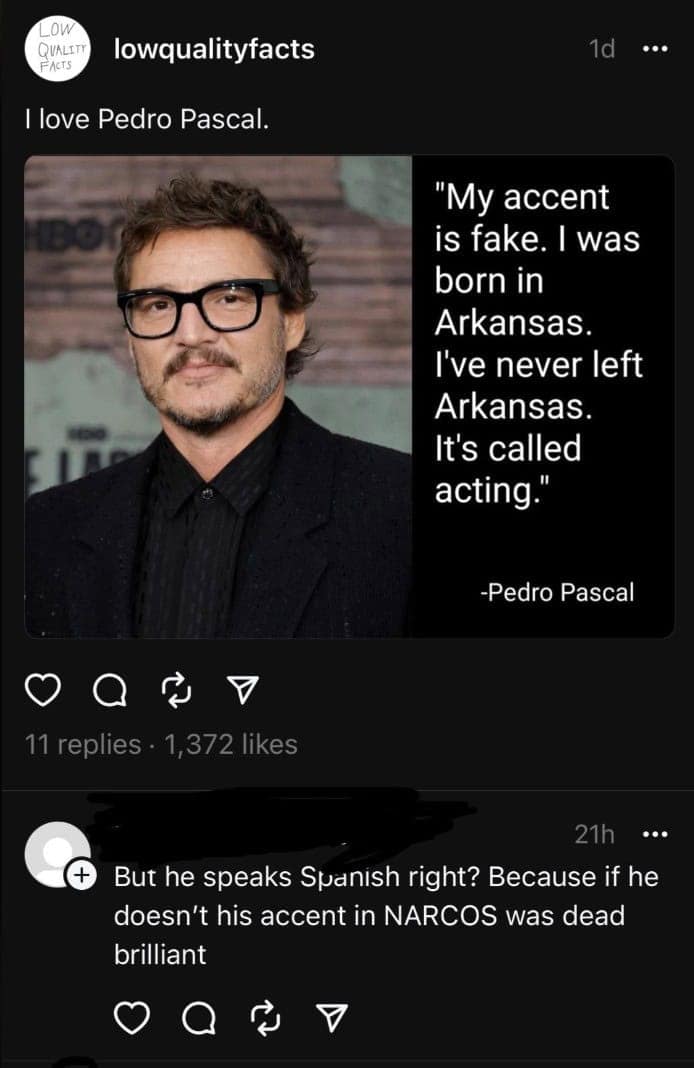The width and height of the screenshot is (694, 1068).
Task: View the 1,372 likes list
Action: pos(235,744)
